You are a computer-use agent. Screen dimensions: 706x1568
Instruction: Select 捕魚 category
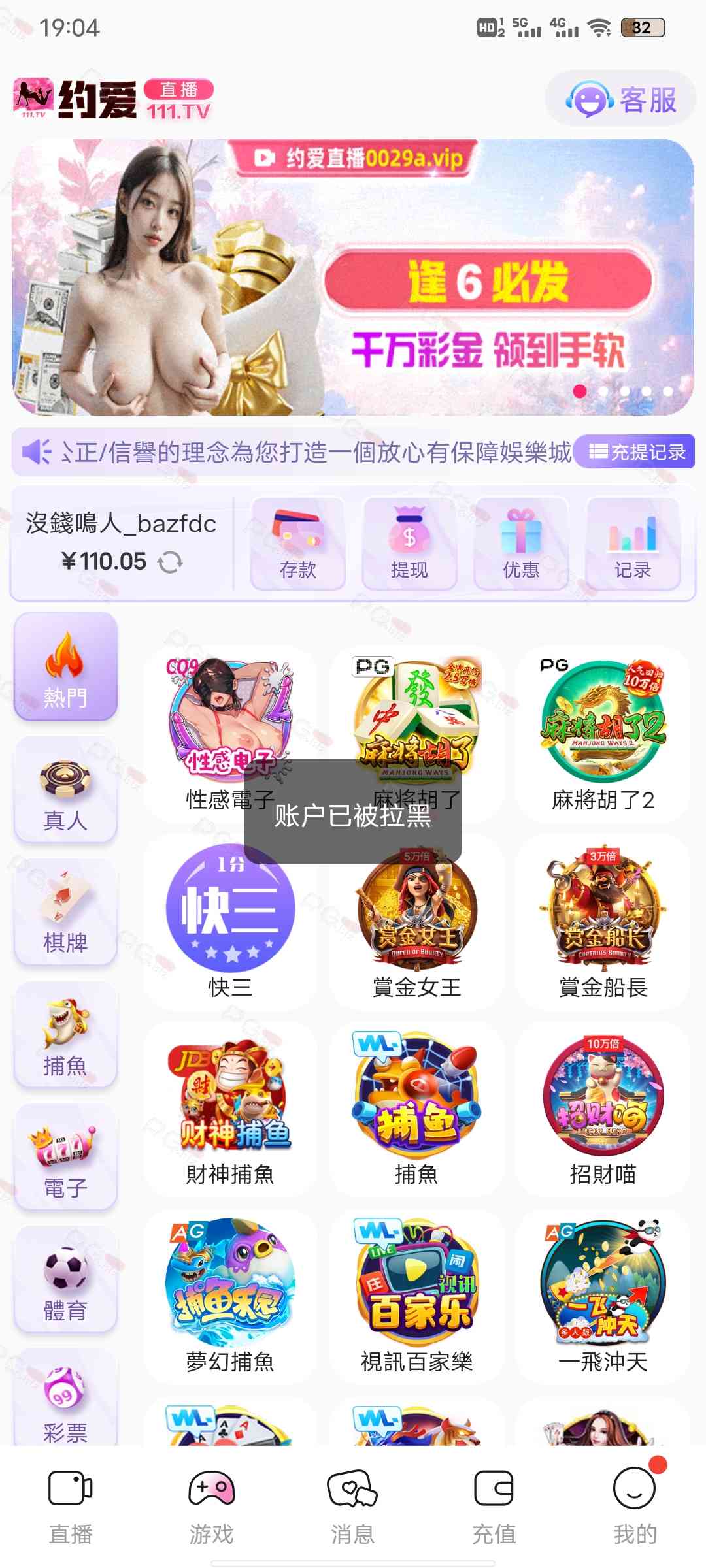[x=65, y=1036]
